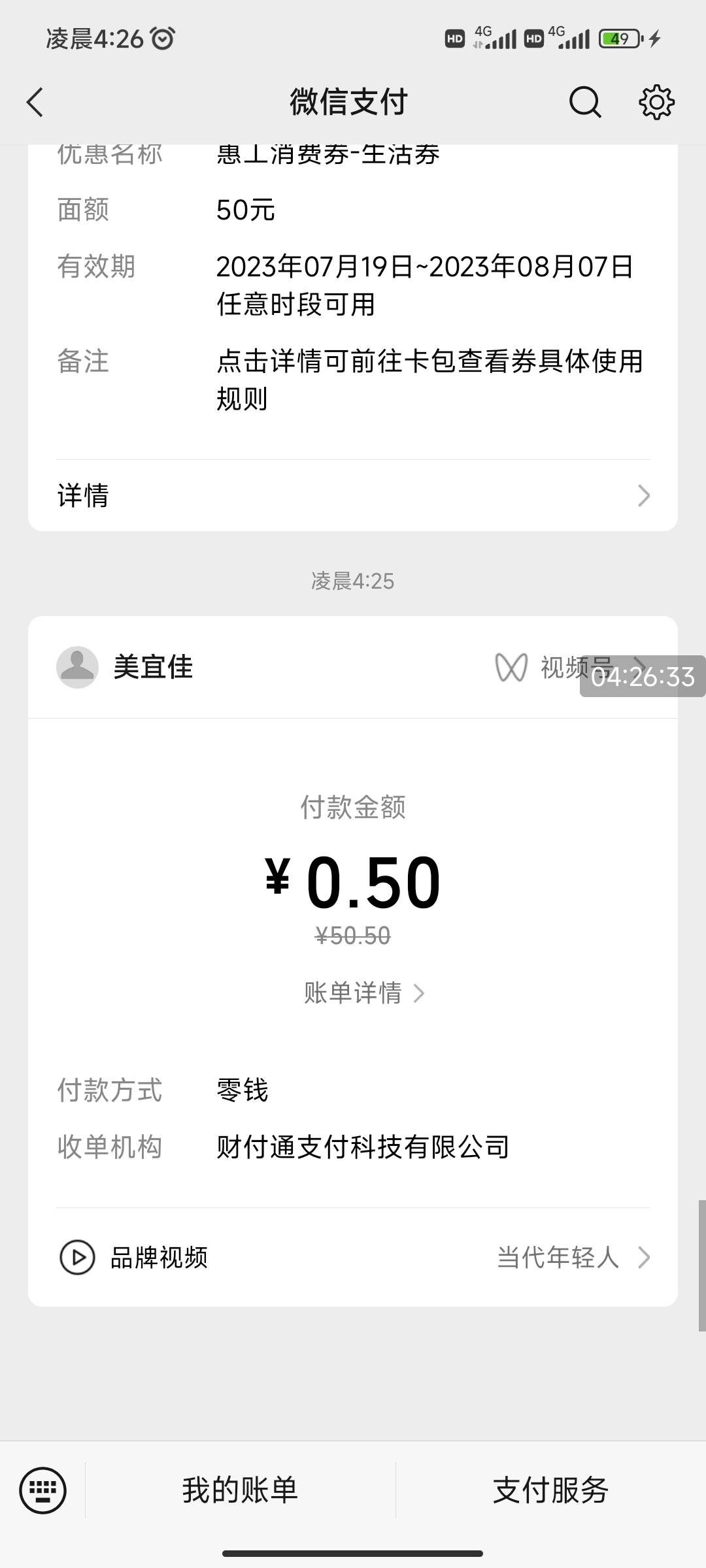Open the 我的账单 menu
Screen dimensions: 706x1568
point(240,1490)
